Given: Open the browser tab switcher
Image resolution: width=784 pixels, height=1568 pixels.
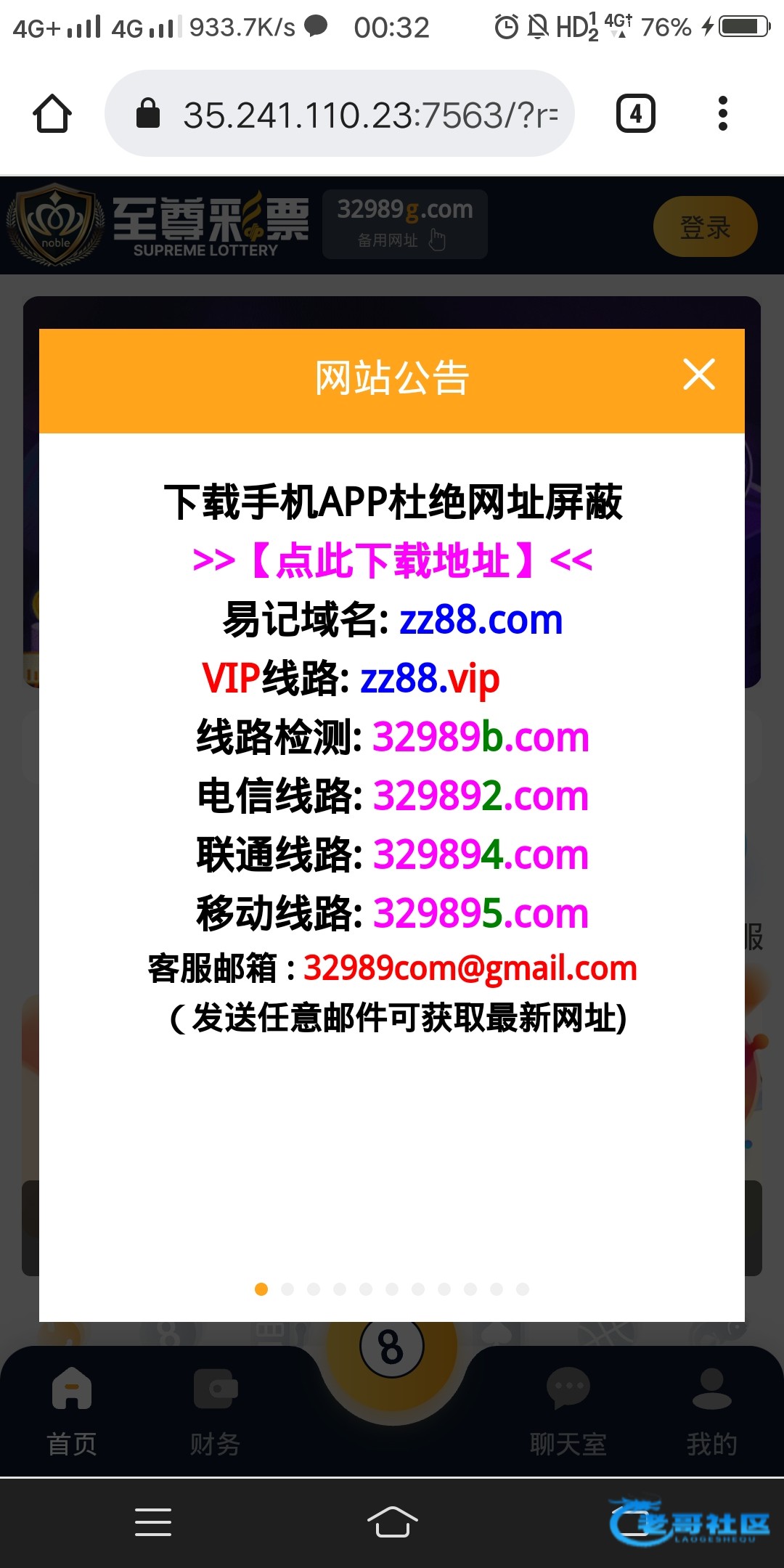Looking at the screenshot, I should coord(636,114).
